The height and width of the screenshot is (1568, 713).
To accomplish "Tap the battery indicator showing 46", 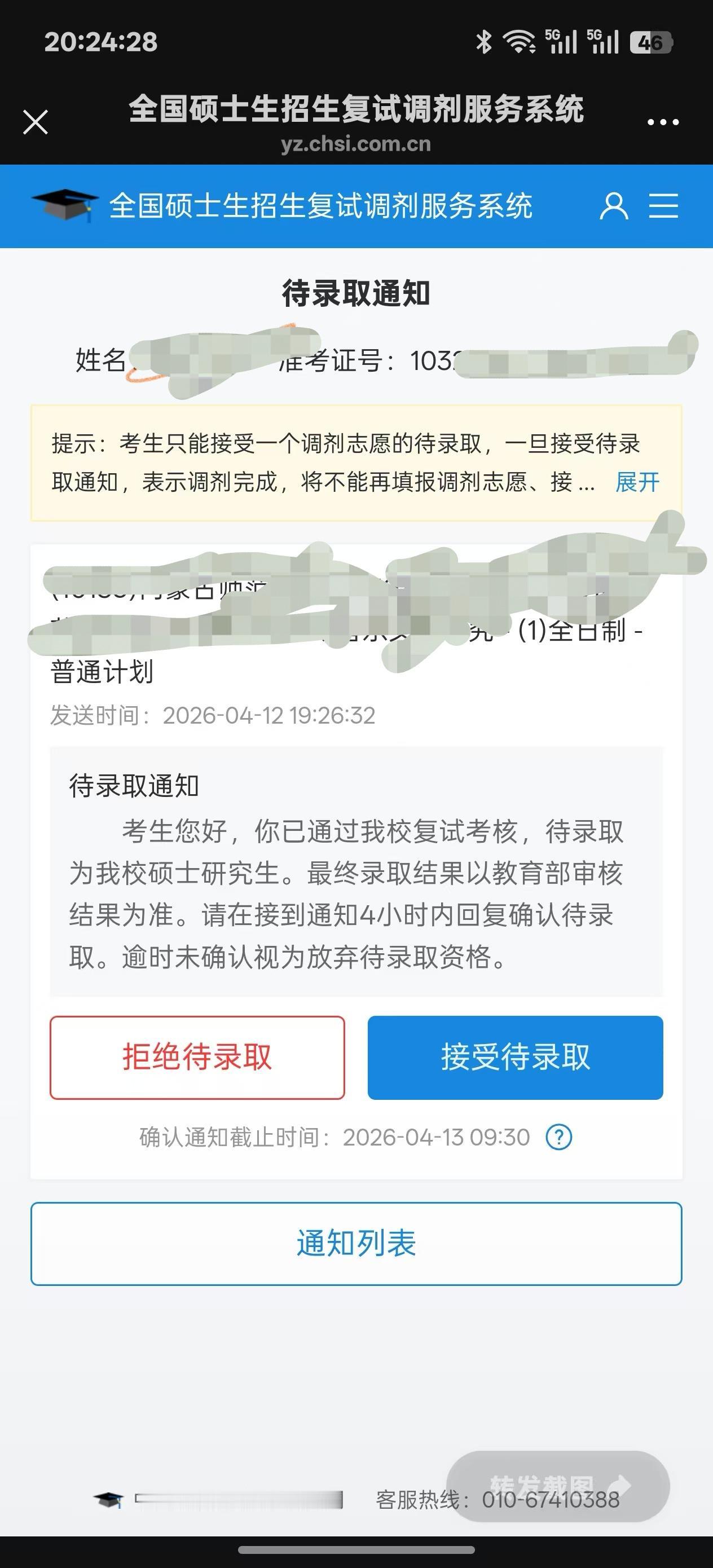I will pyautogui.click(x=651, y=41).
